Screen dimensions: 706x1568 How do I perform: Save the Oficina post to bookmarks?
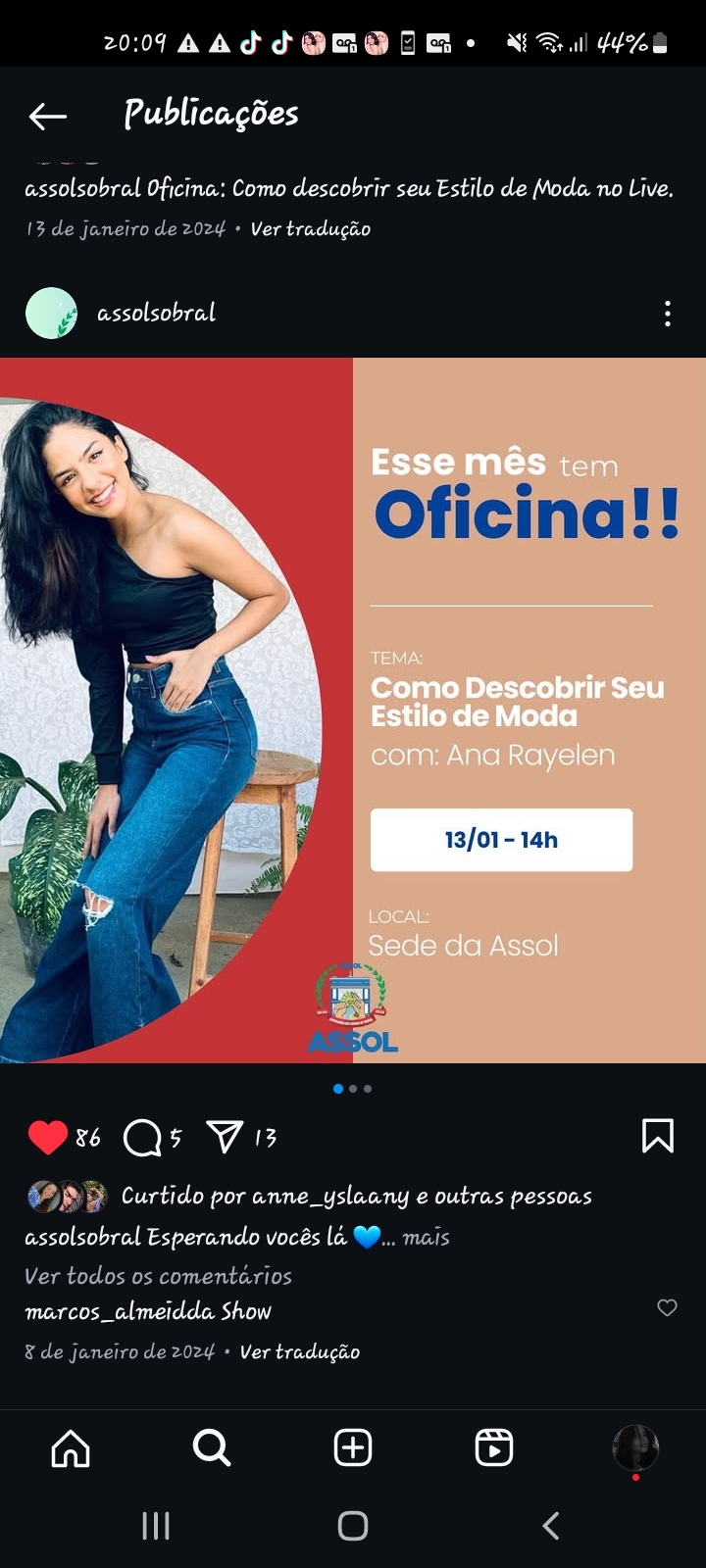click(657, 1136)
